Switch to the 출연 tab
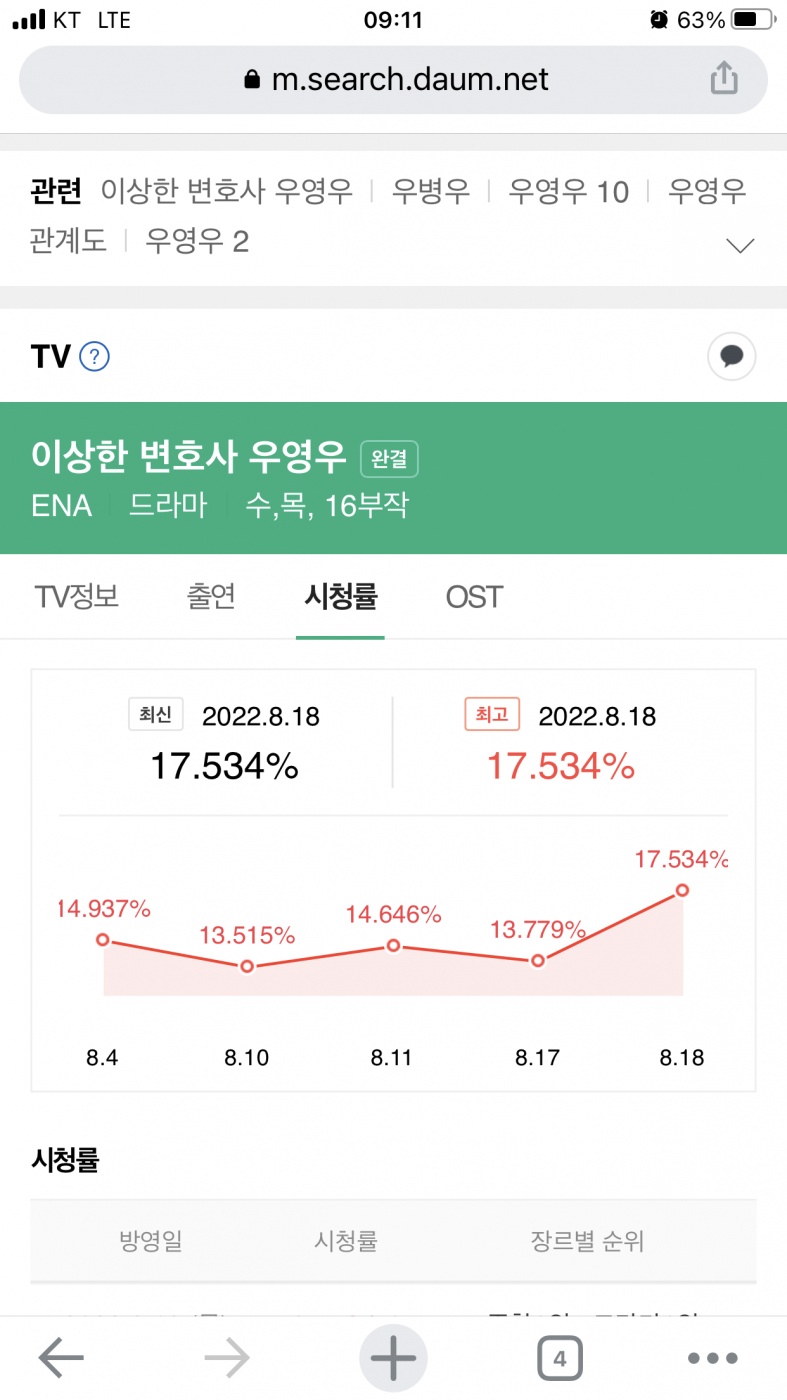Image resolution: width=787 pixels, height=1400 pixels. [211, 597]
